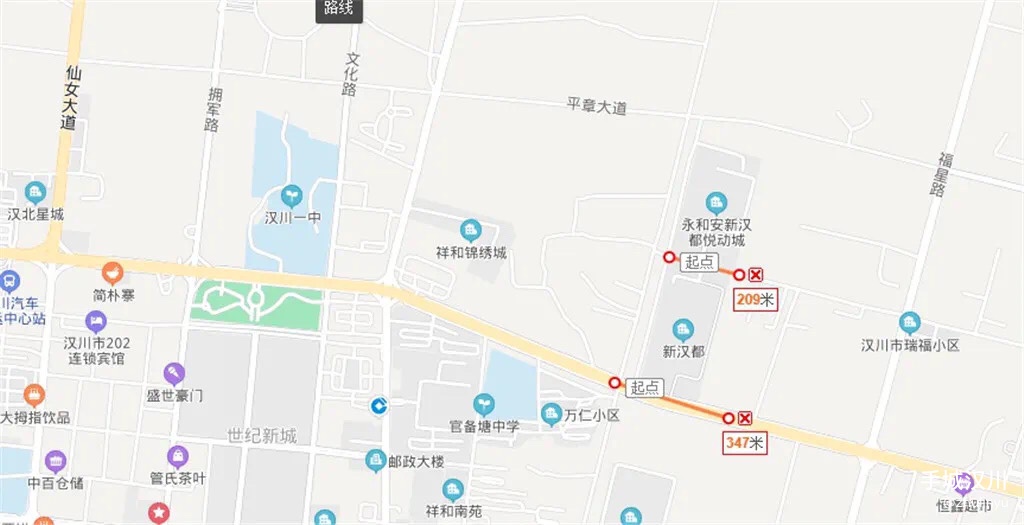
Task: Select the 汉川市瑞福小区 marker
Action: point(909,323)
